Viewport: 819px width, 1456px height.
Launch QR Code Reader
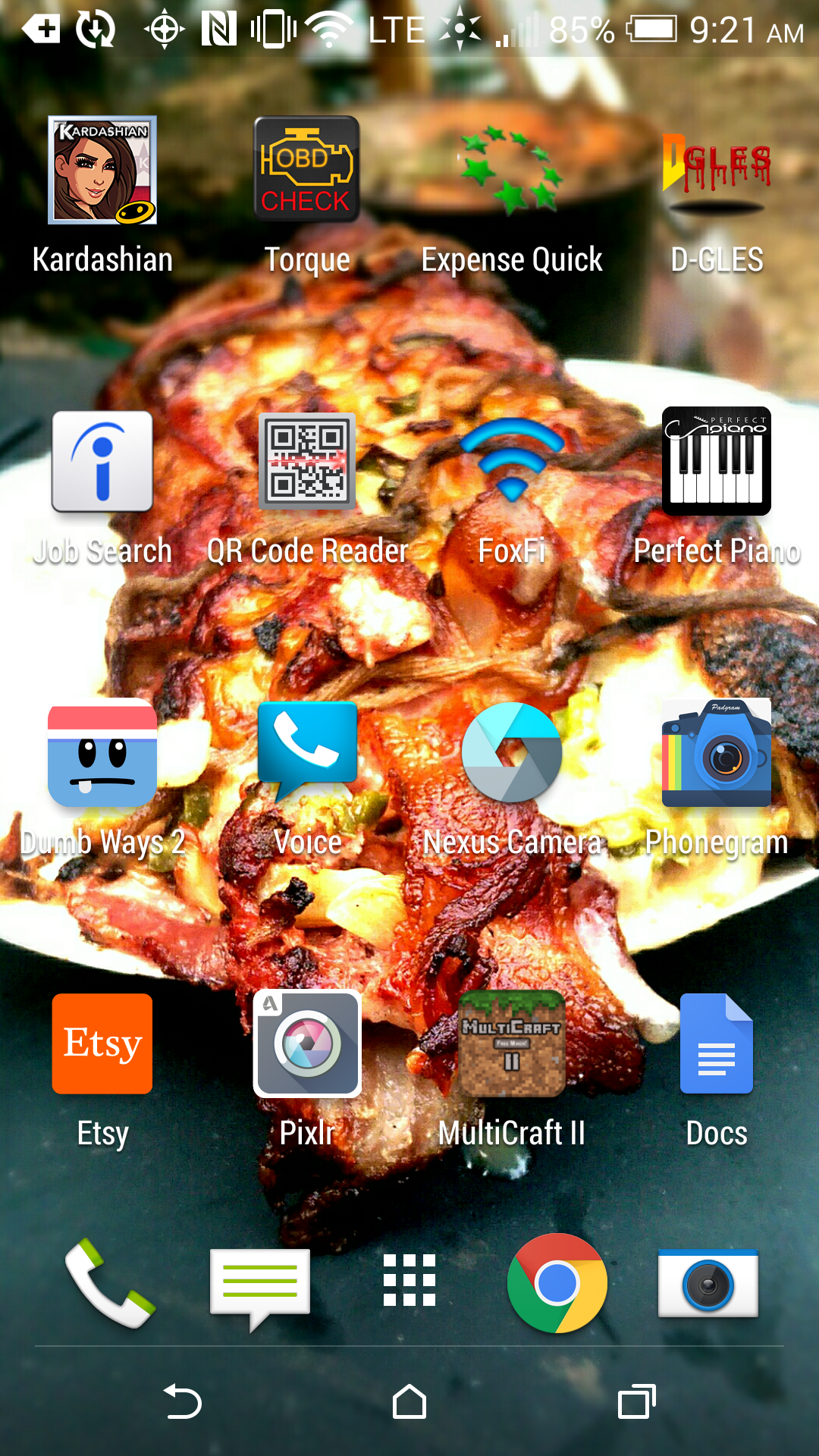(306, 461)
